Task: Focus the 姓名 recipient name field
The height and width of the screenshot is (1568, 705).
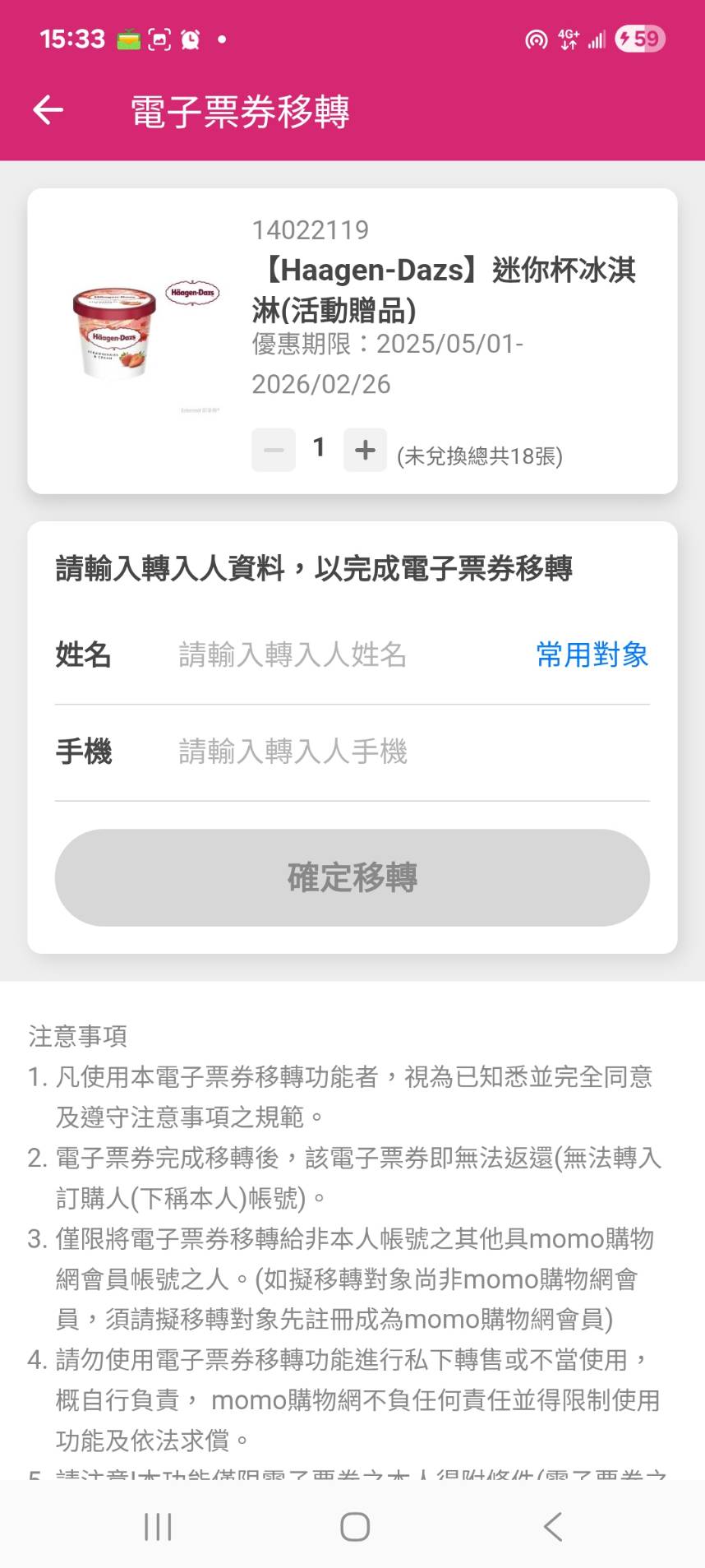Action: (345, 655)
